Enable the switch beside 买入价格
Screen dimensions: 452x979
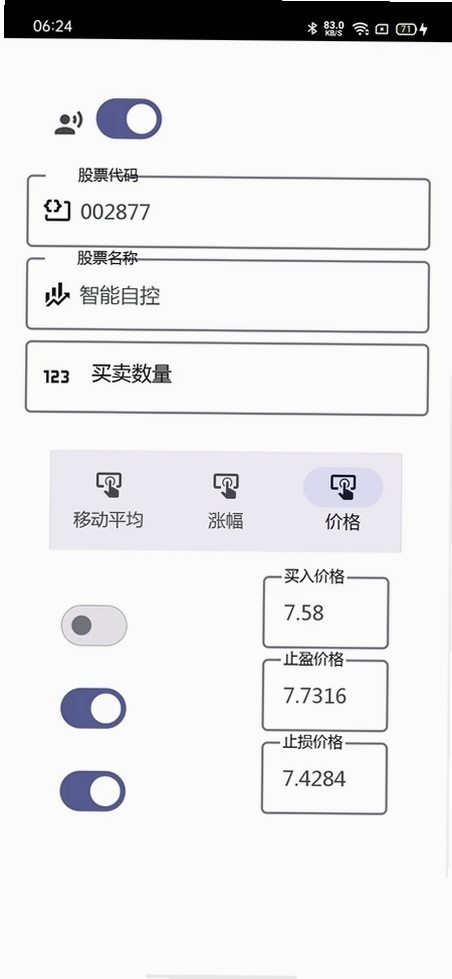(94, 625)
